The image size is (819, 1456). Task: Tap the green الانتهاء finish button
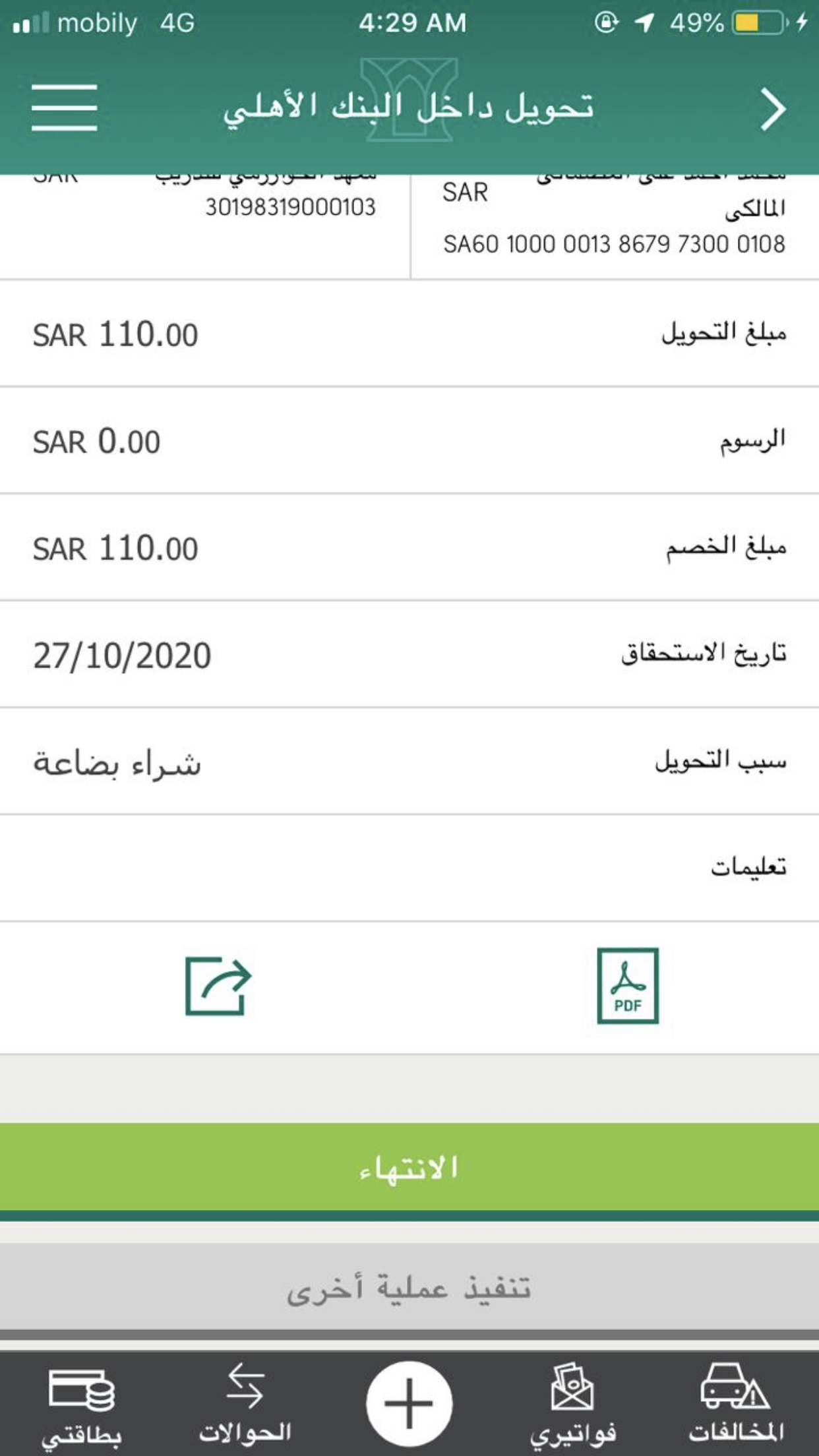point(409,1168)
